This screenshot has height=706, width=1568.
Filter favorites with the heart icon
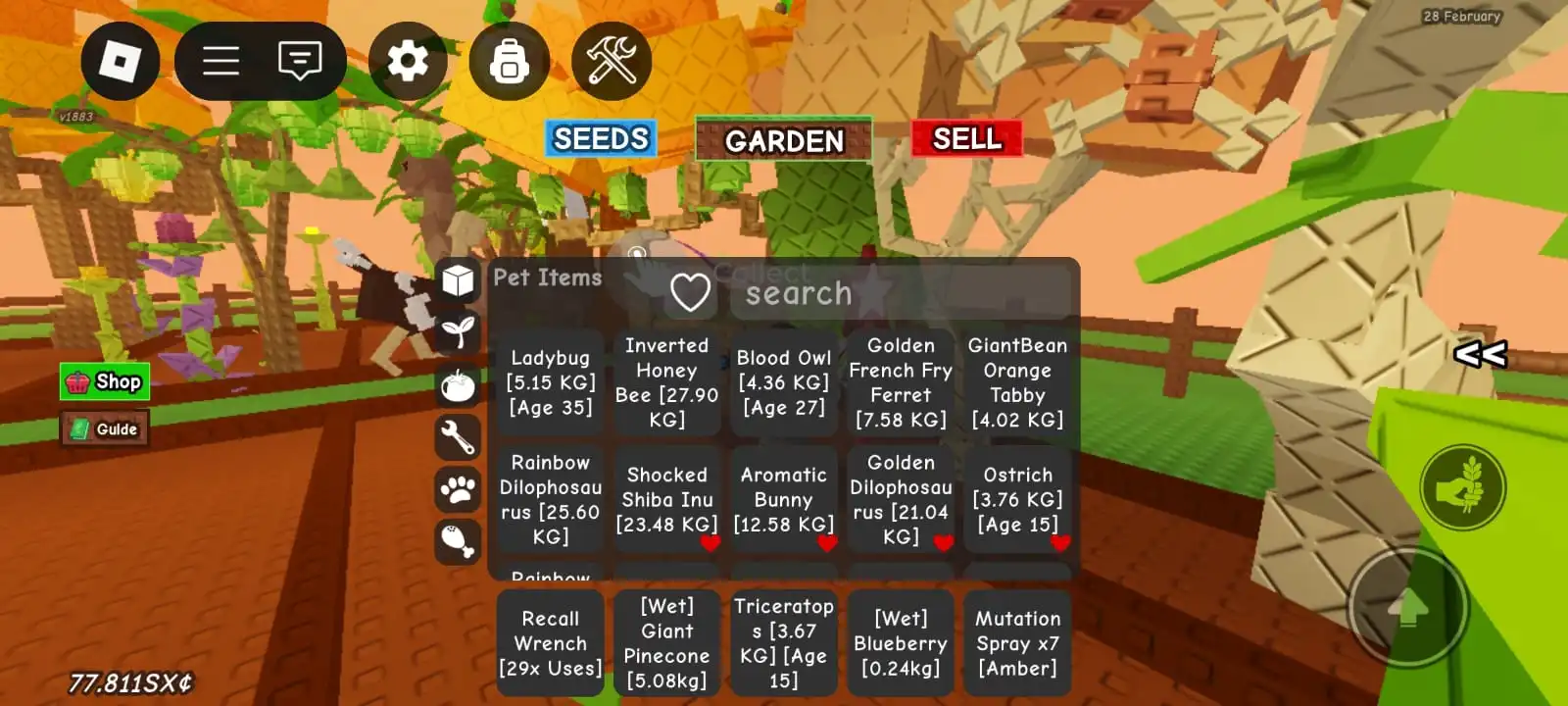pyautogui.click(x=690, y=292)
